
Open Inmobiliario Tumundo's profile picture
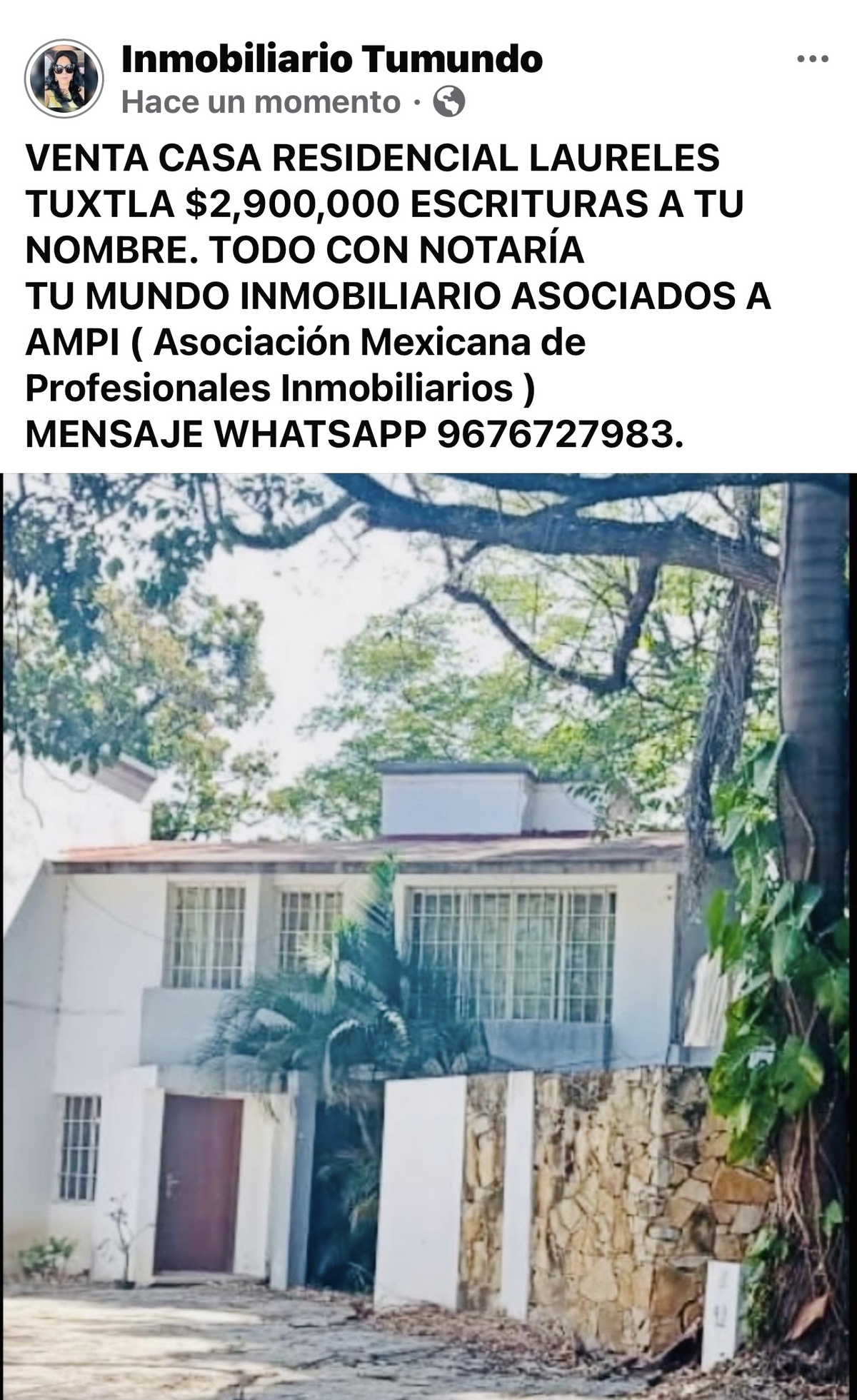click(x=64, y=79)
